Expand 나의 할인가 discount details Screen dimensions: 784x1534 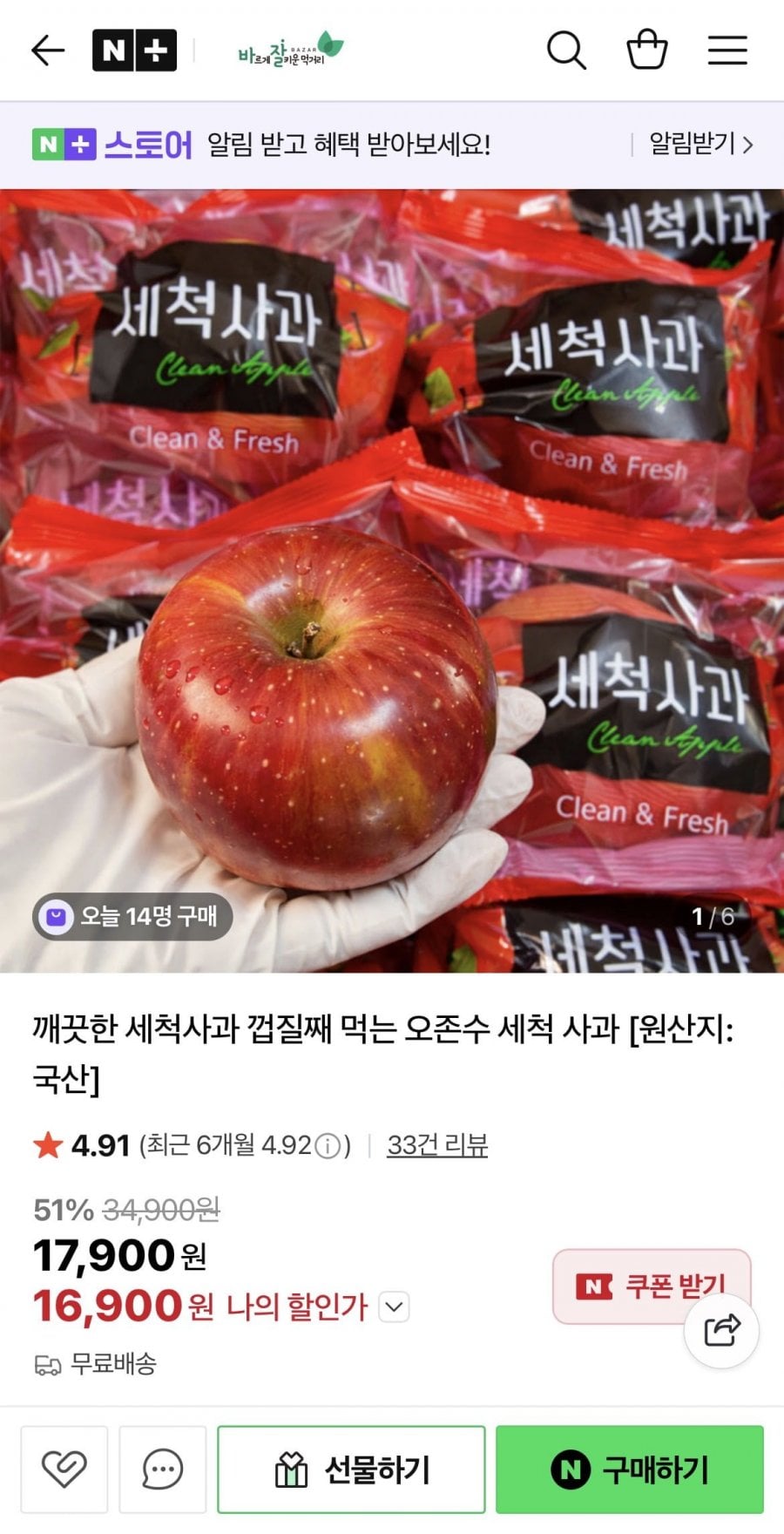[x=395, y=1307]
